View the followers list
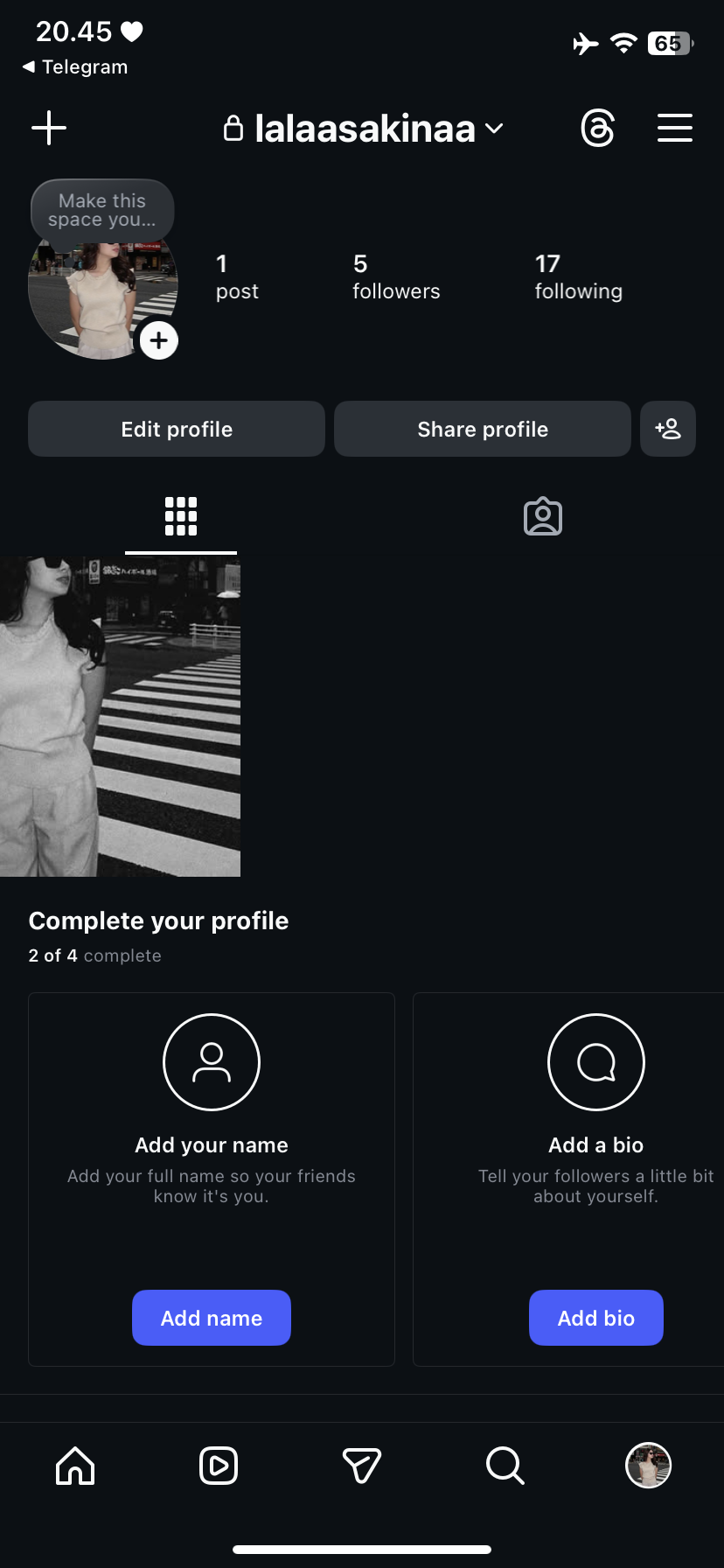The image size is (724, 1568). coord(396,276)
